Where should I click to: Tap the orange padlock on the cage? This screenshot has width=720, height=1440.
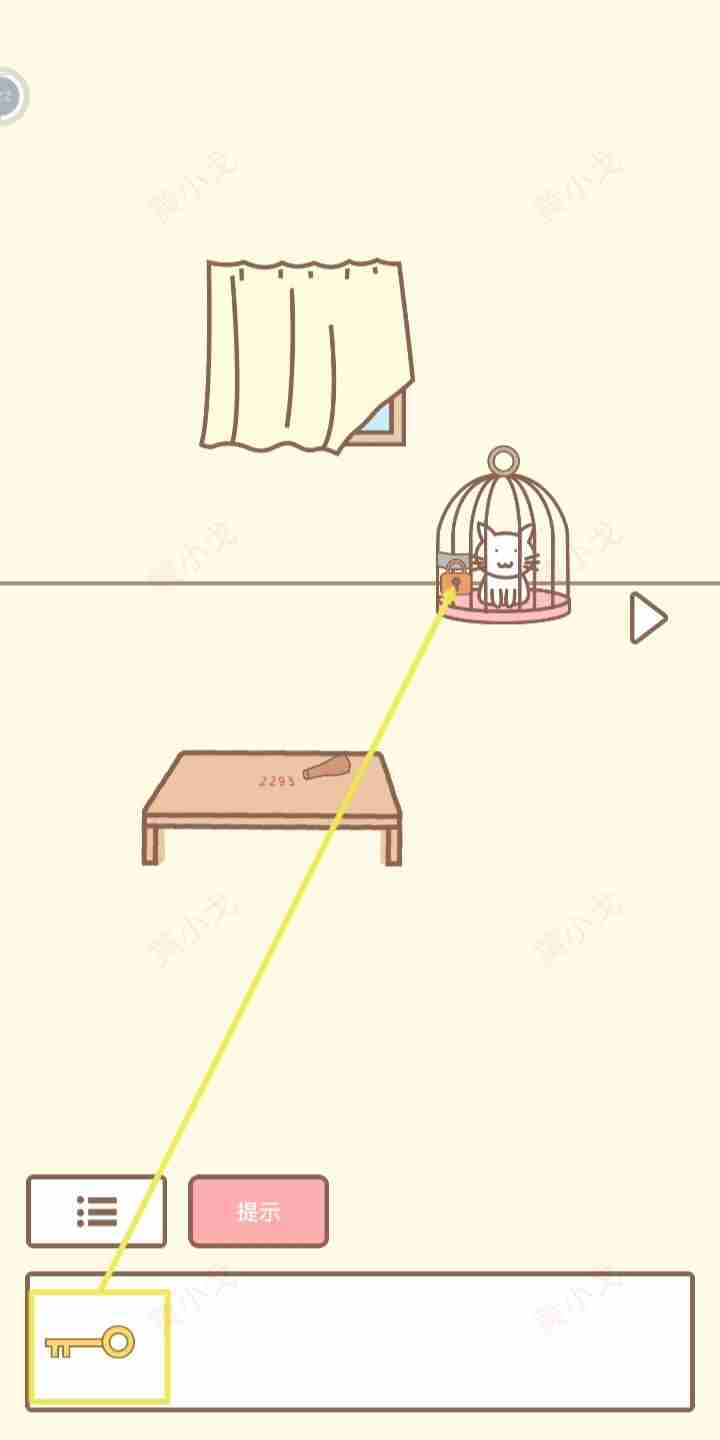pyautogui.click(x=455, y=581)
